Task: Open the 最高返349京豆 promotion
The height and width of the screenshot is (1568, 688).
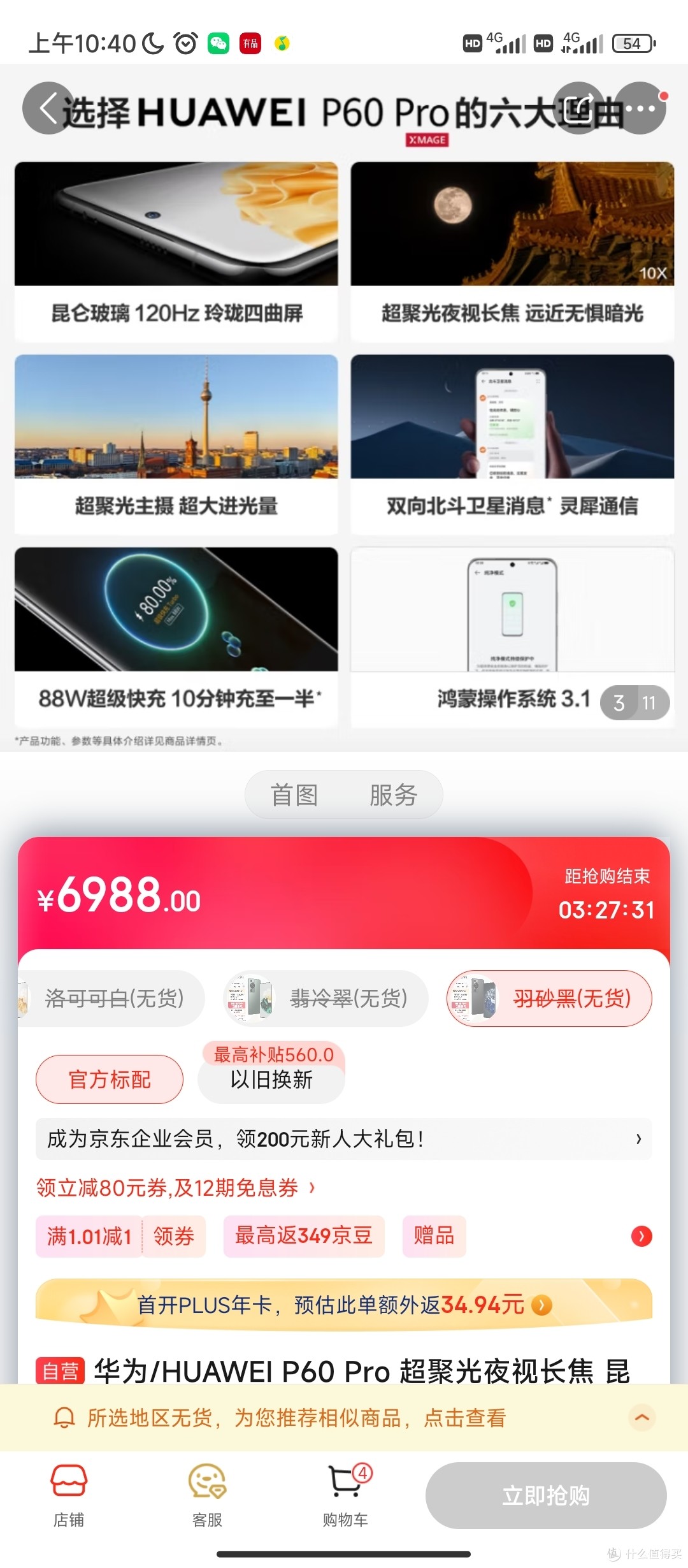Action: tap(304, 1236)
